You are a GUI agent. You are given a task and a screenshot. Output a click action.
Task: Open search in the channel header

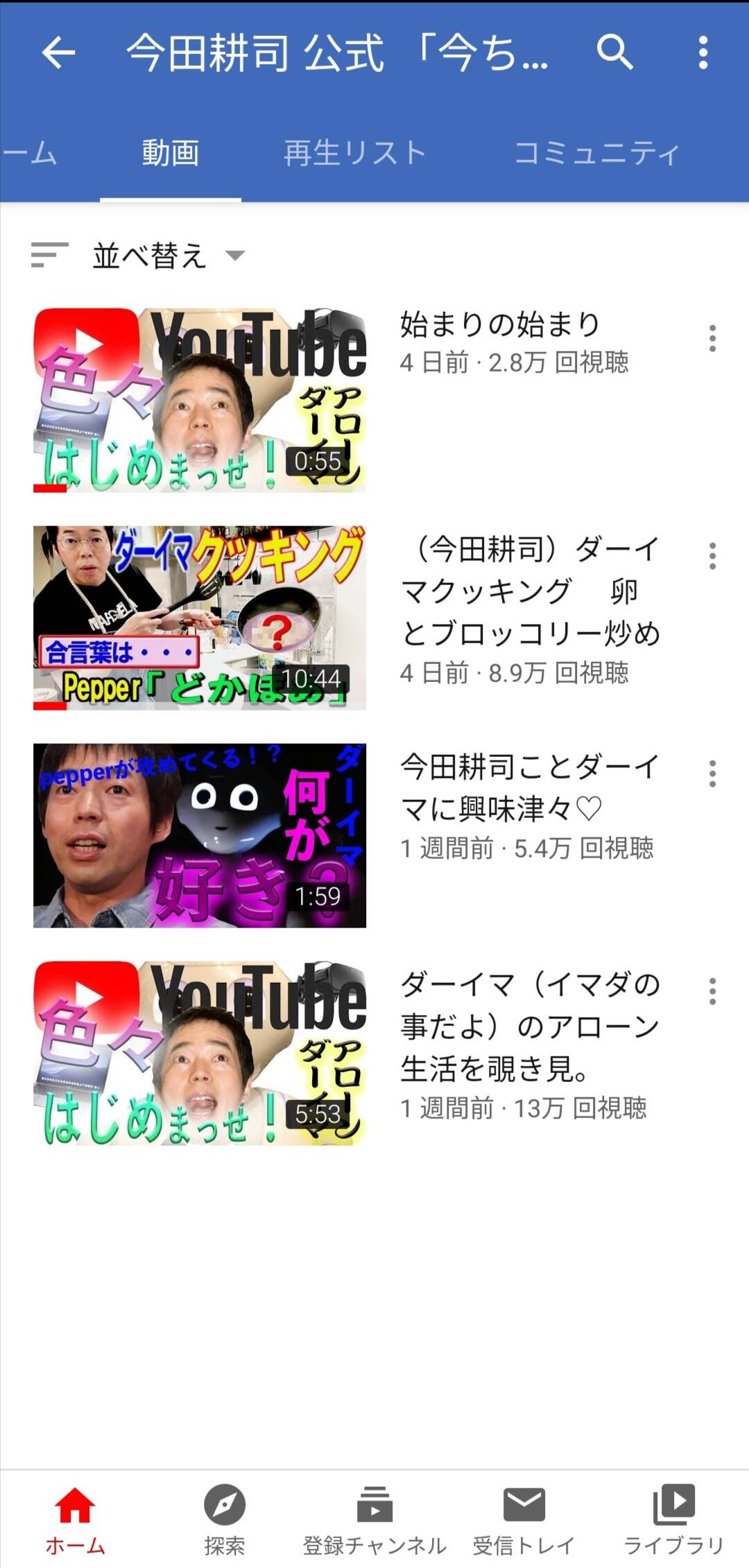[614, 53]
